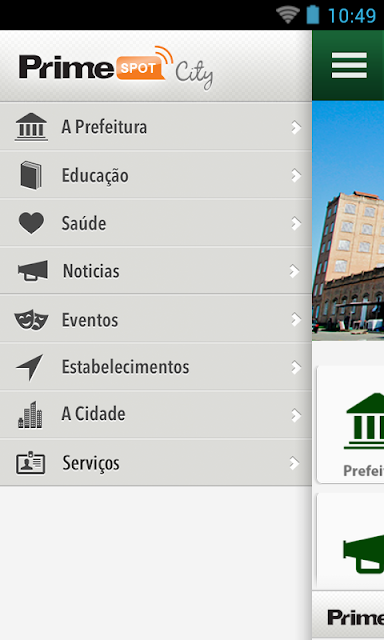Go to the Eventos section
This screenshot has width=384, height=640.
pyautogui.click(x=156, y=319)
